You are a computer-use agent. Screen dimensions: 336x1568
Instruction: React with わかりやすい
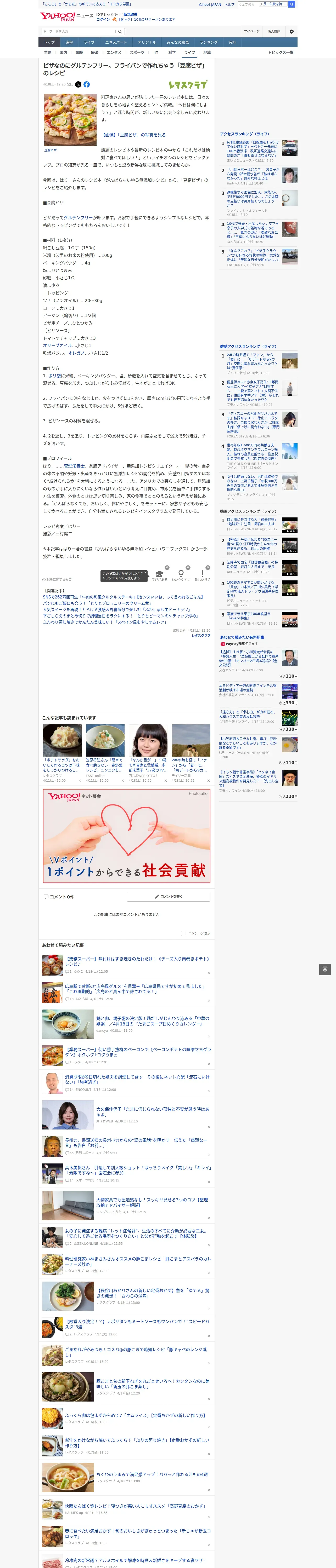(181, 576)
